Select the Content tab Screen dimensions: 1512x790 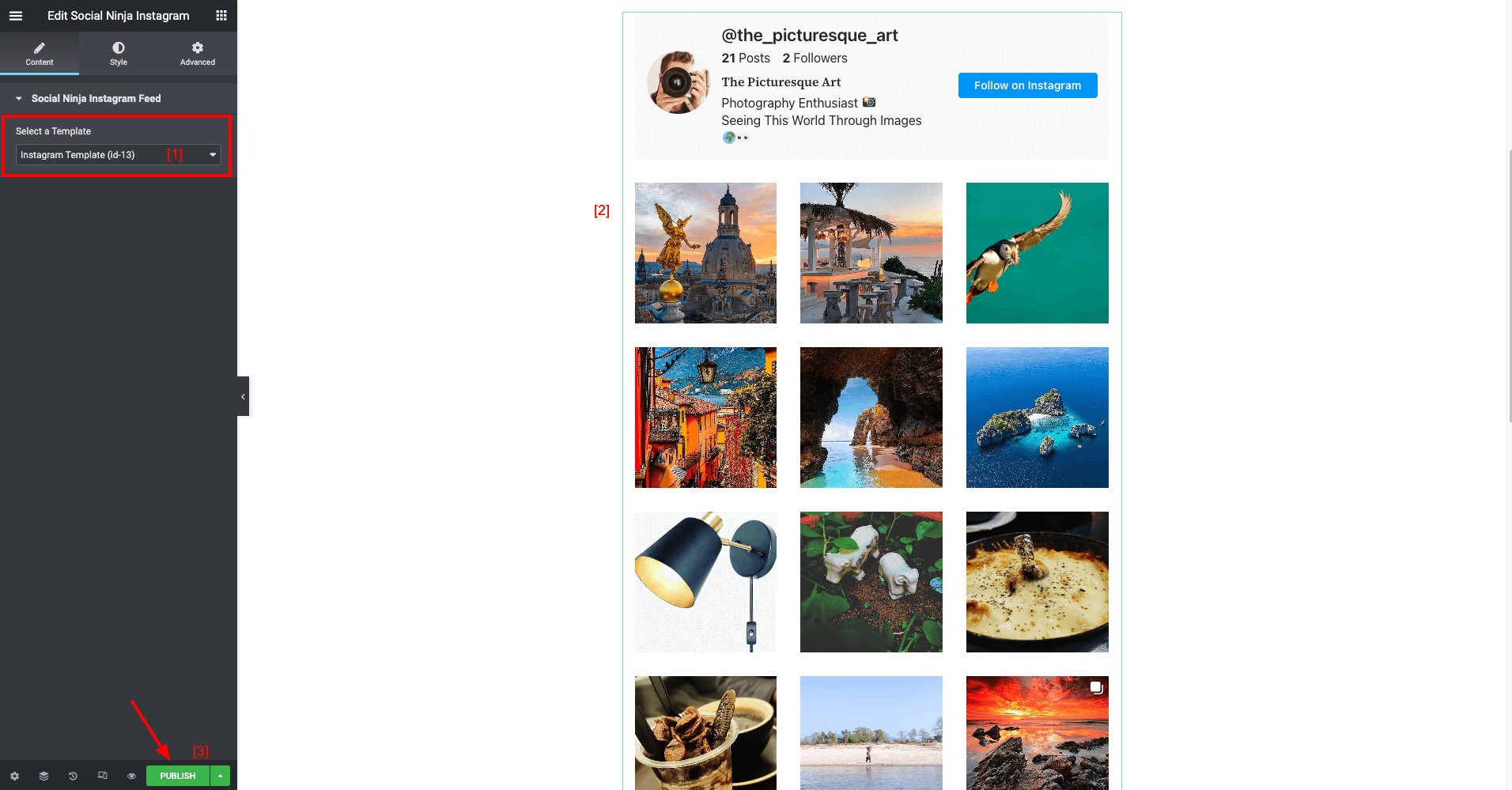pyautogui.click(x=40, y=53)
